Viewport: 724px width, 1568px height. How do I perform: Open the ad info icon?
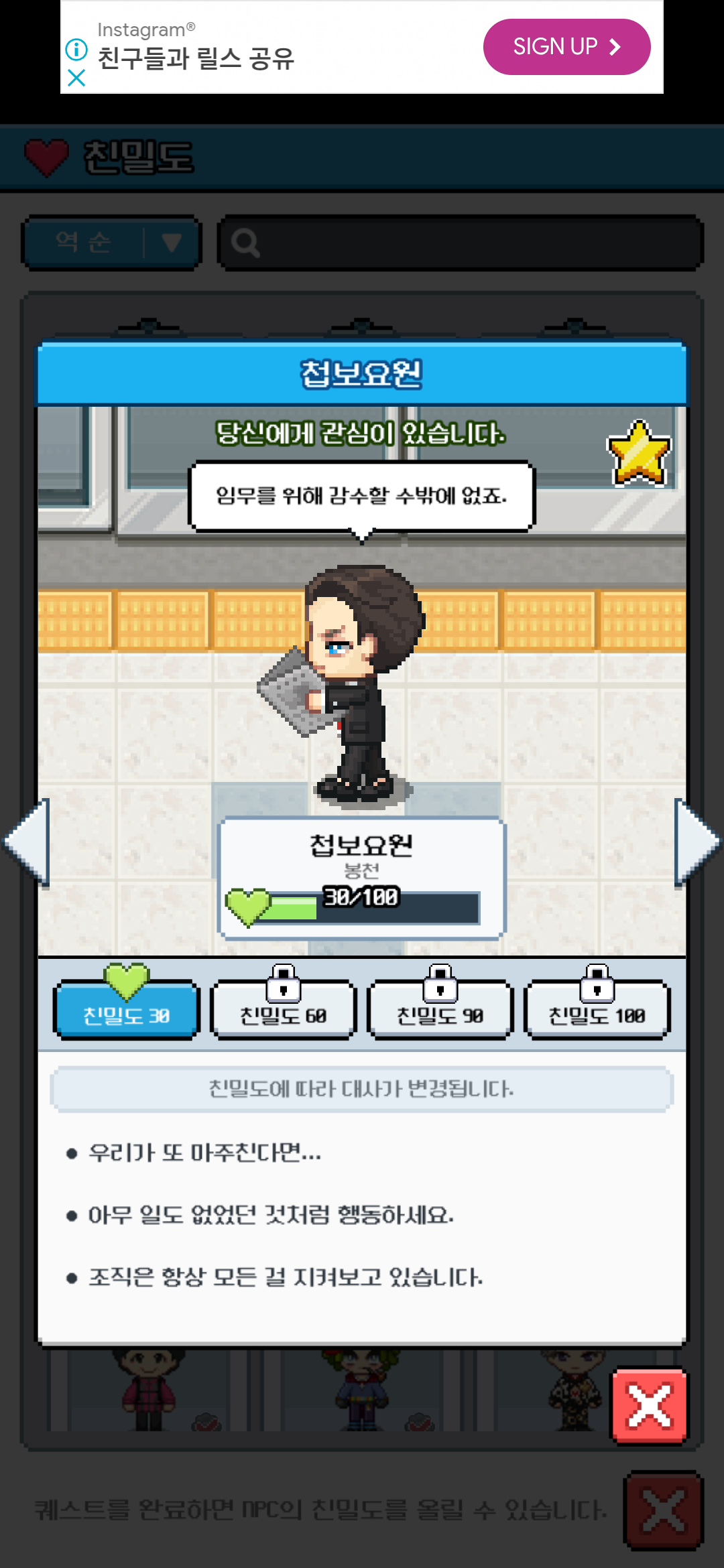(x=76, y=49)
